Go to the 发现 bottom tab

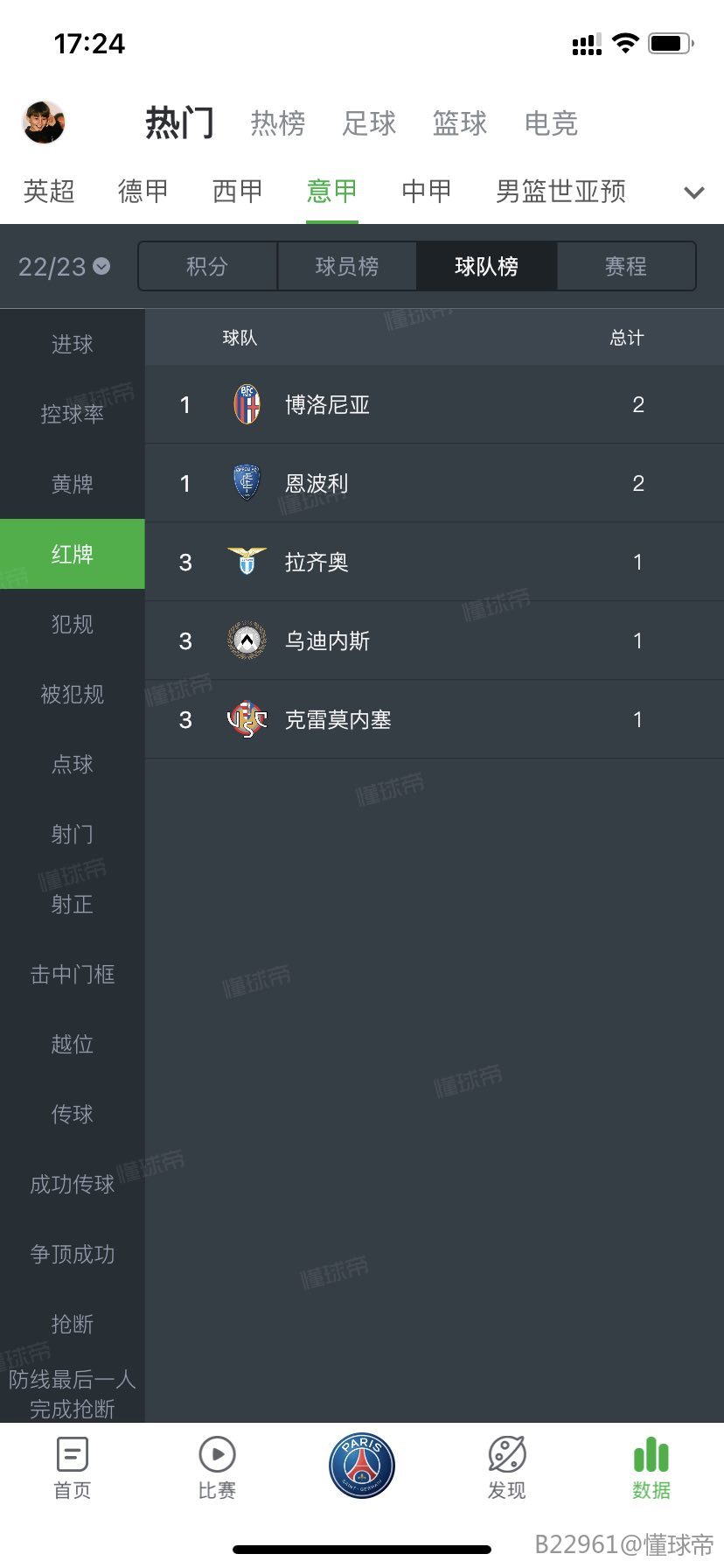507,1468
